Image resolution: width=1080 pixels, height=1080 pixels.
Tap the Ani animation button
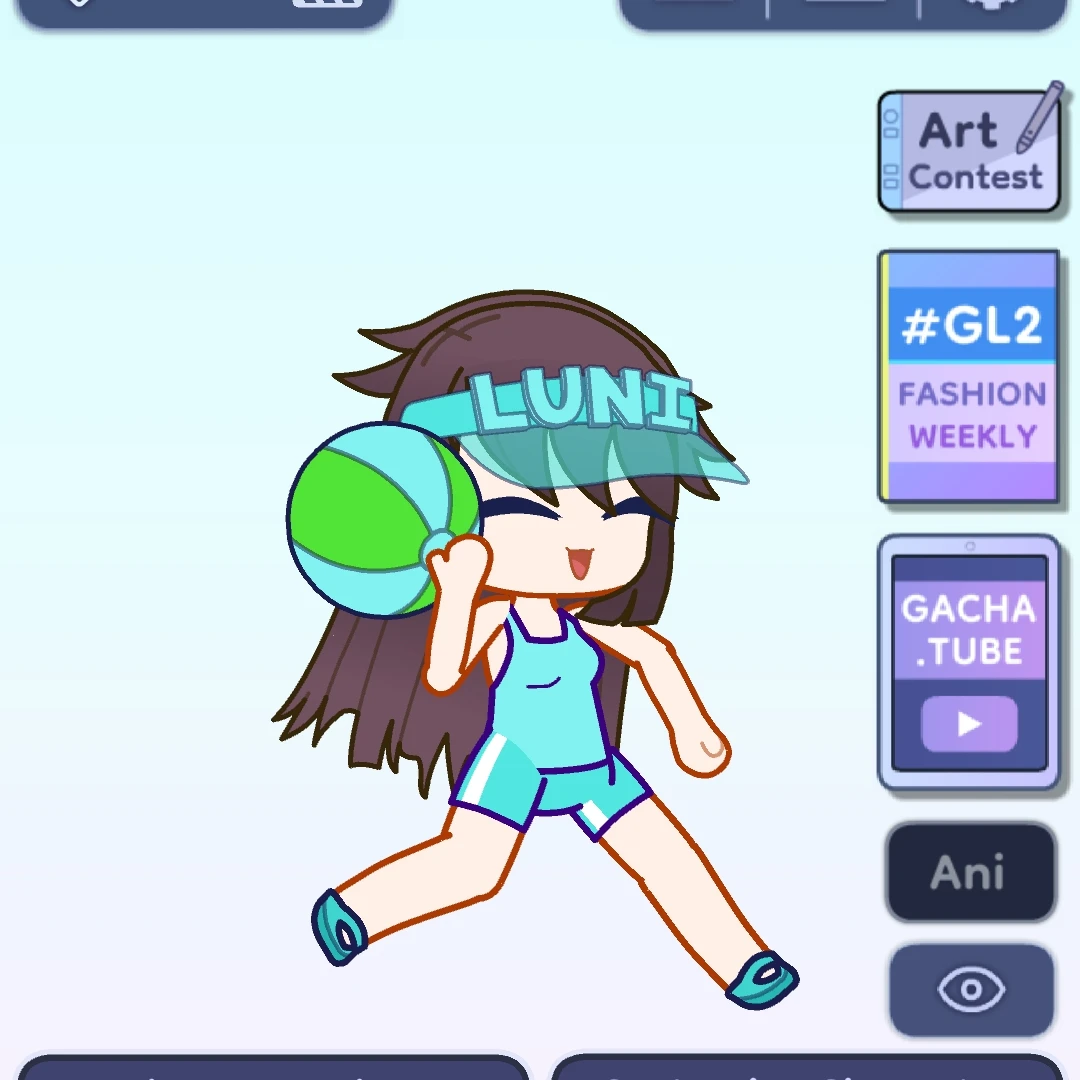point(970,873)
